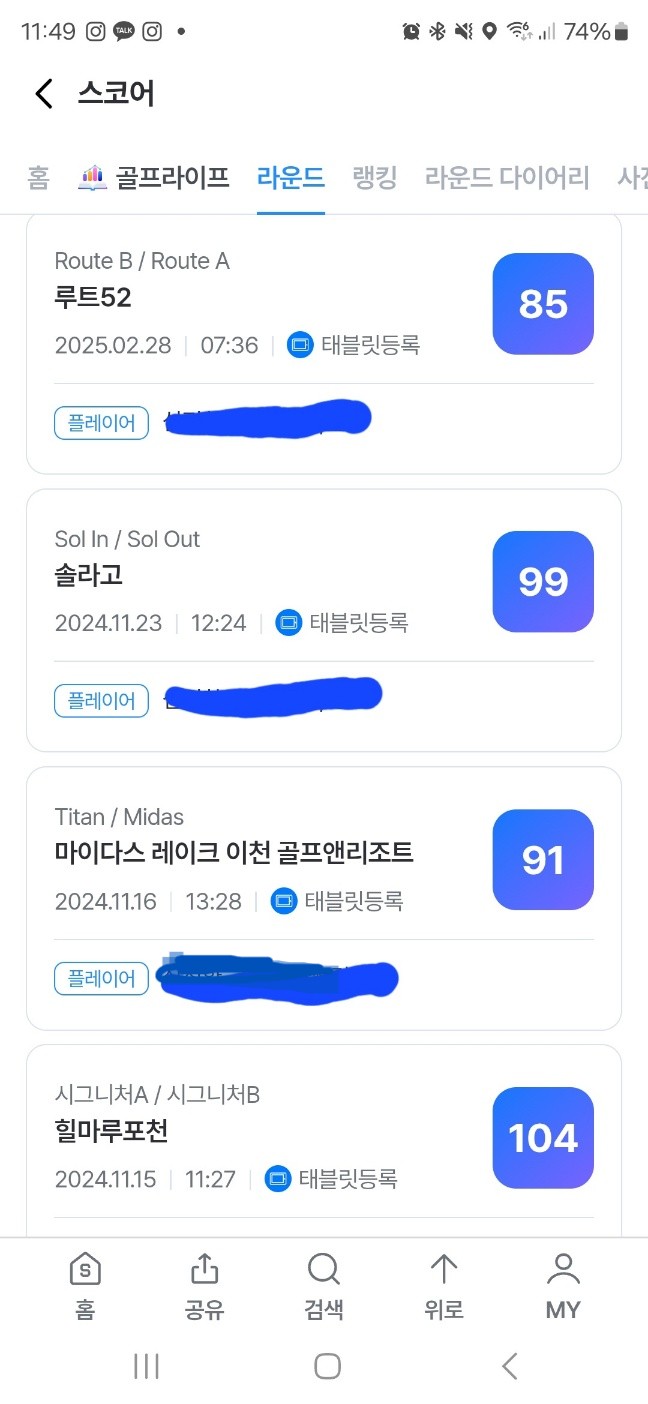View the 마이다스 레이크 이천 골프앤리조트 round

pos(324,898)
